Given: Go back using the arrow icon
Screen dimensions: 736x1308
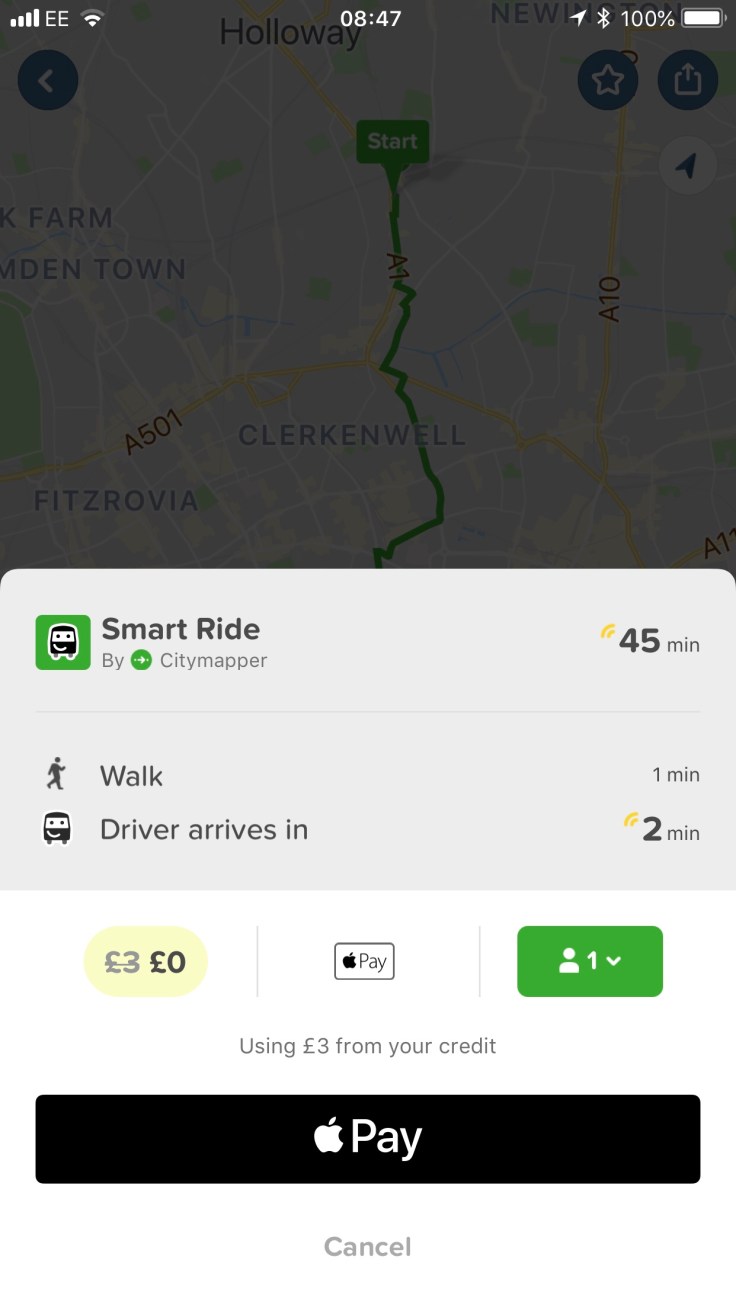Looking at the screenshot, I should point(47,80).
